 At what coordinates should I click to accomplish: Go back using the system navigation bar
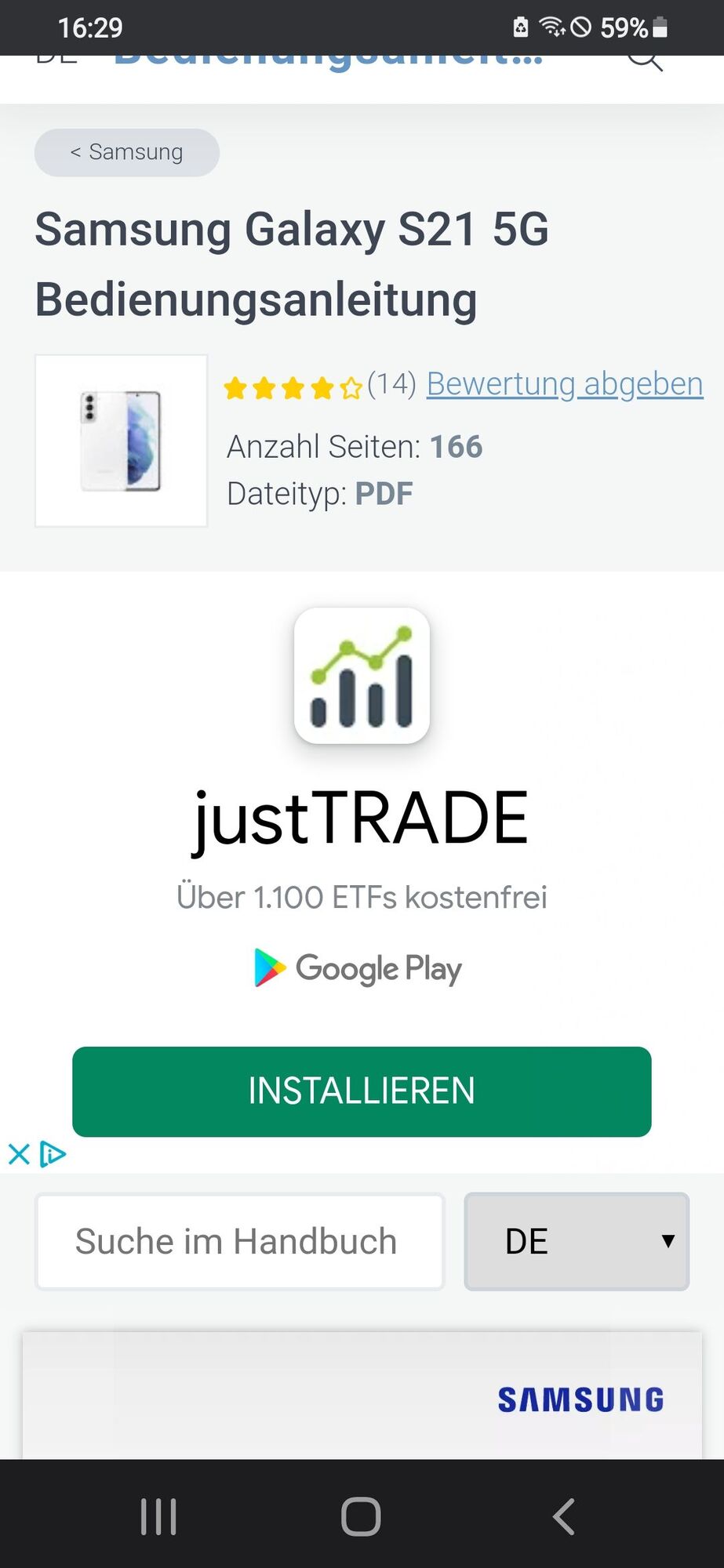564,1516
